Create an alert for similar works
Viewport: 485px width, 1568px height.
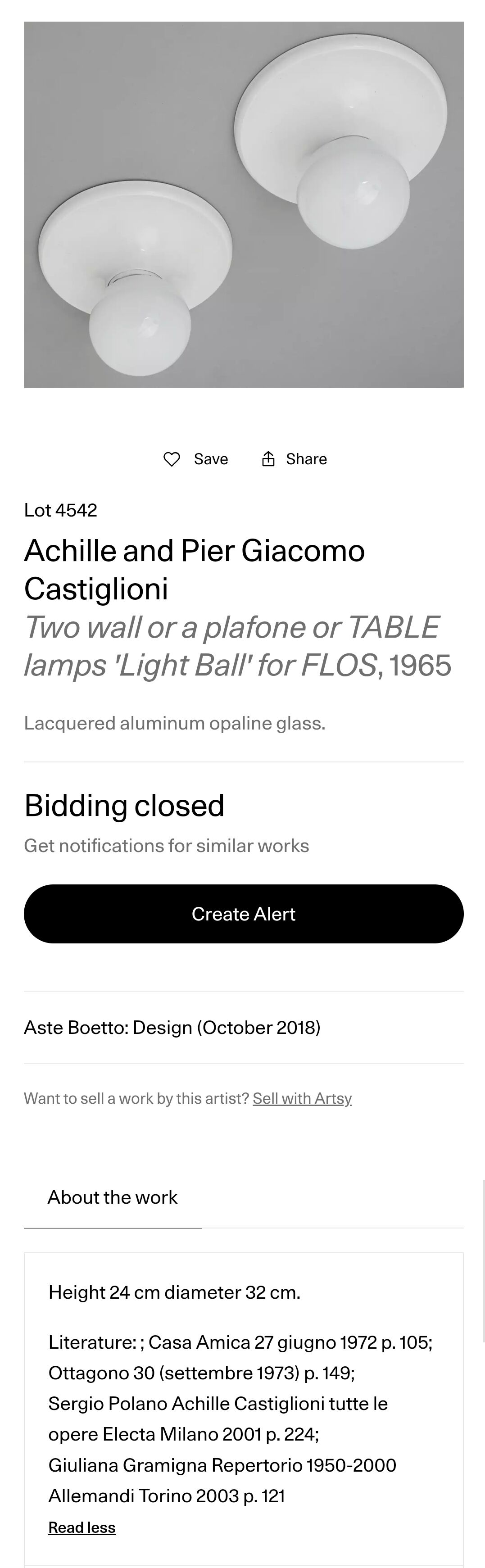click(244, 914)
